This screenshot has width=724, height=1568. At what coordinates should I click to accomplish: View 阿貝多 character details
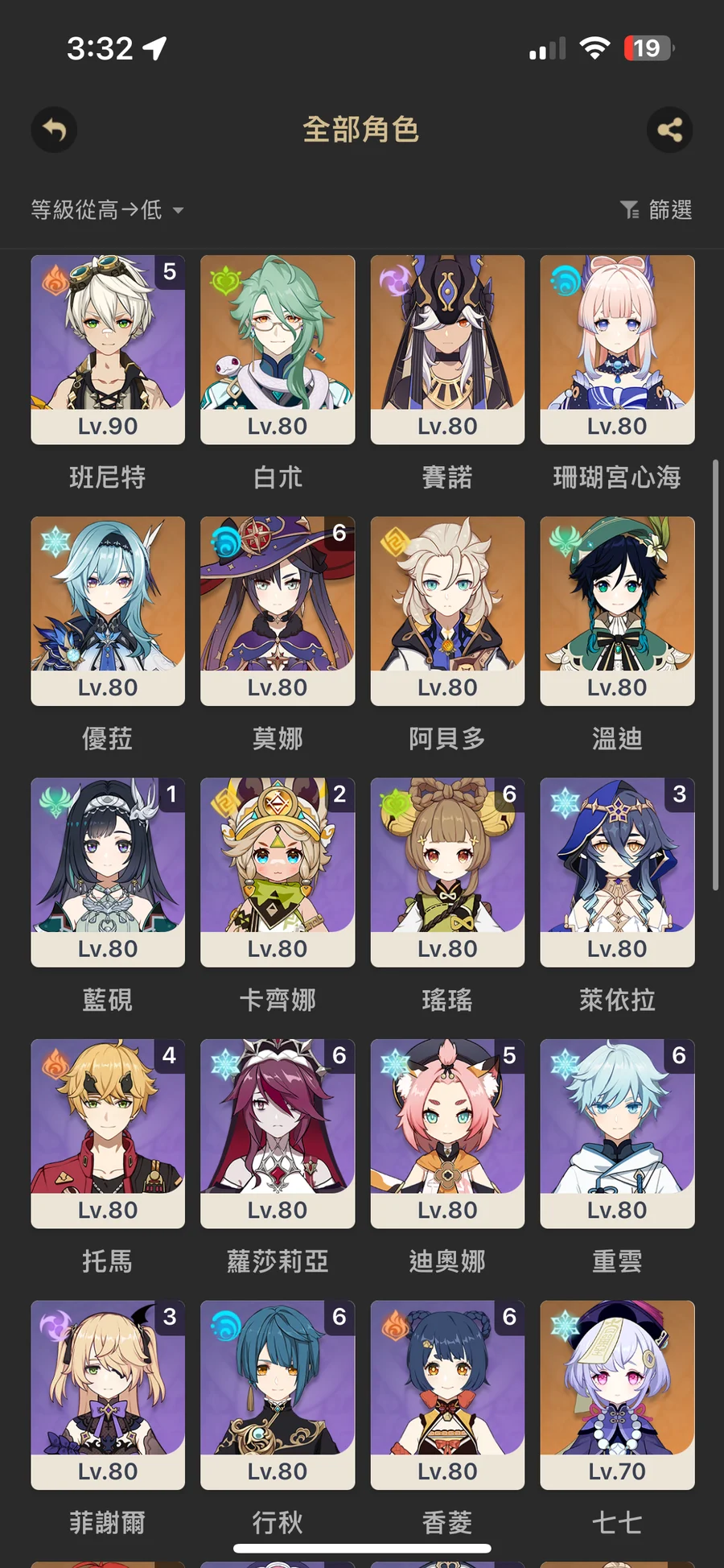(x=447, y=610)
